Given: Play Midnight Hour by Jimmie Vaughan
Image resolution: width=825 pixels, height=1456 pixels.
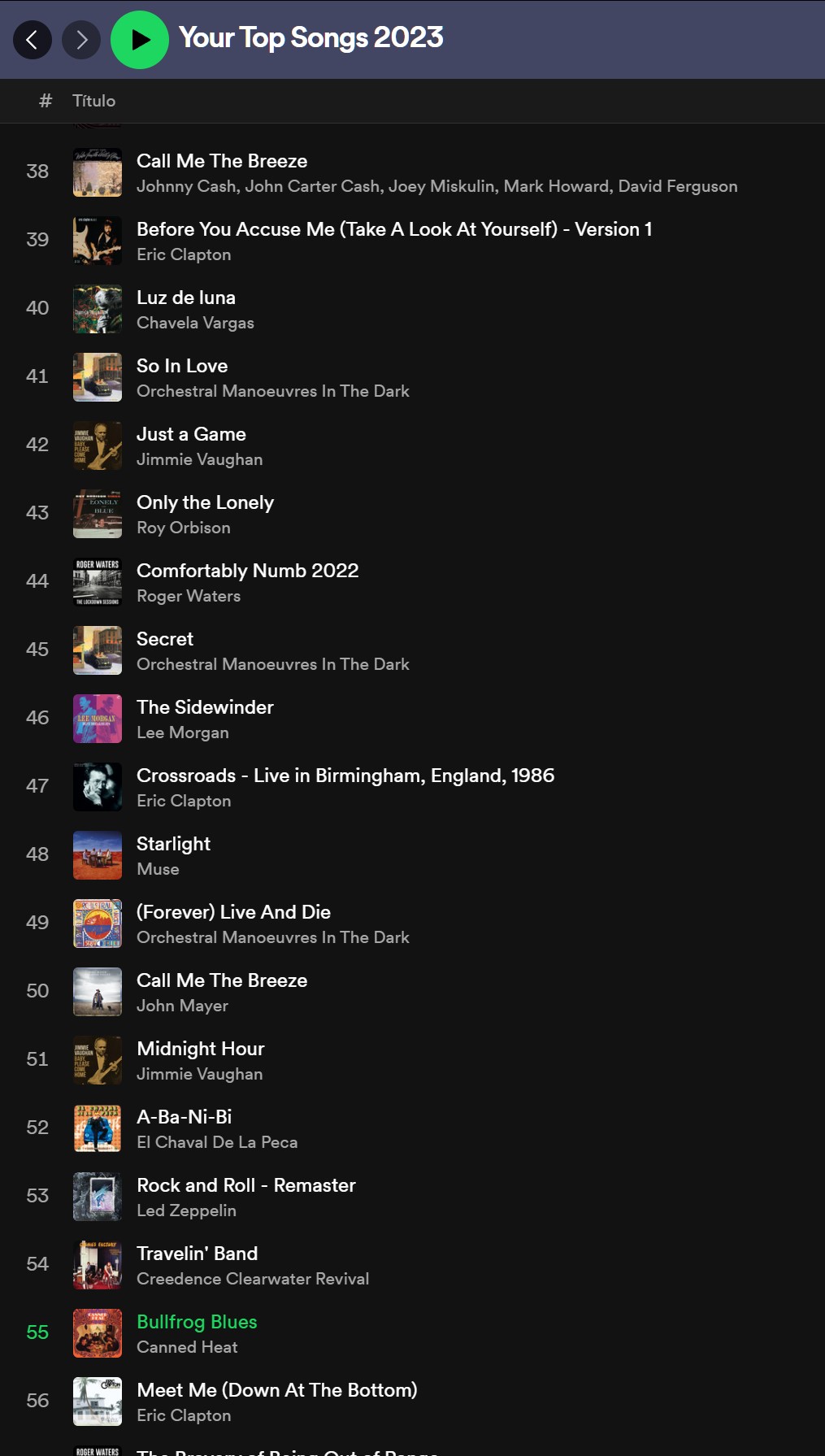Looking at the screenshot, I should (x=200, y=1049).
